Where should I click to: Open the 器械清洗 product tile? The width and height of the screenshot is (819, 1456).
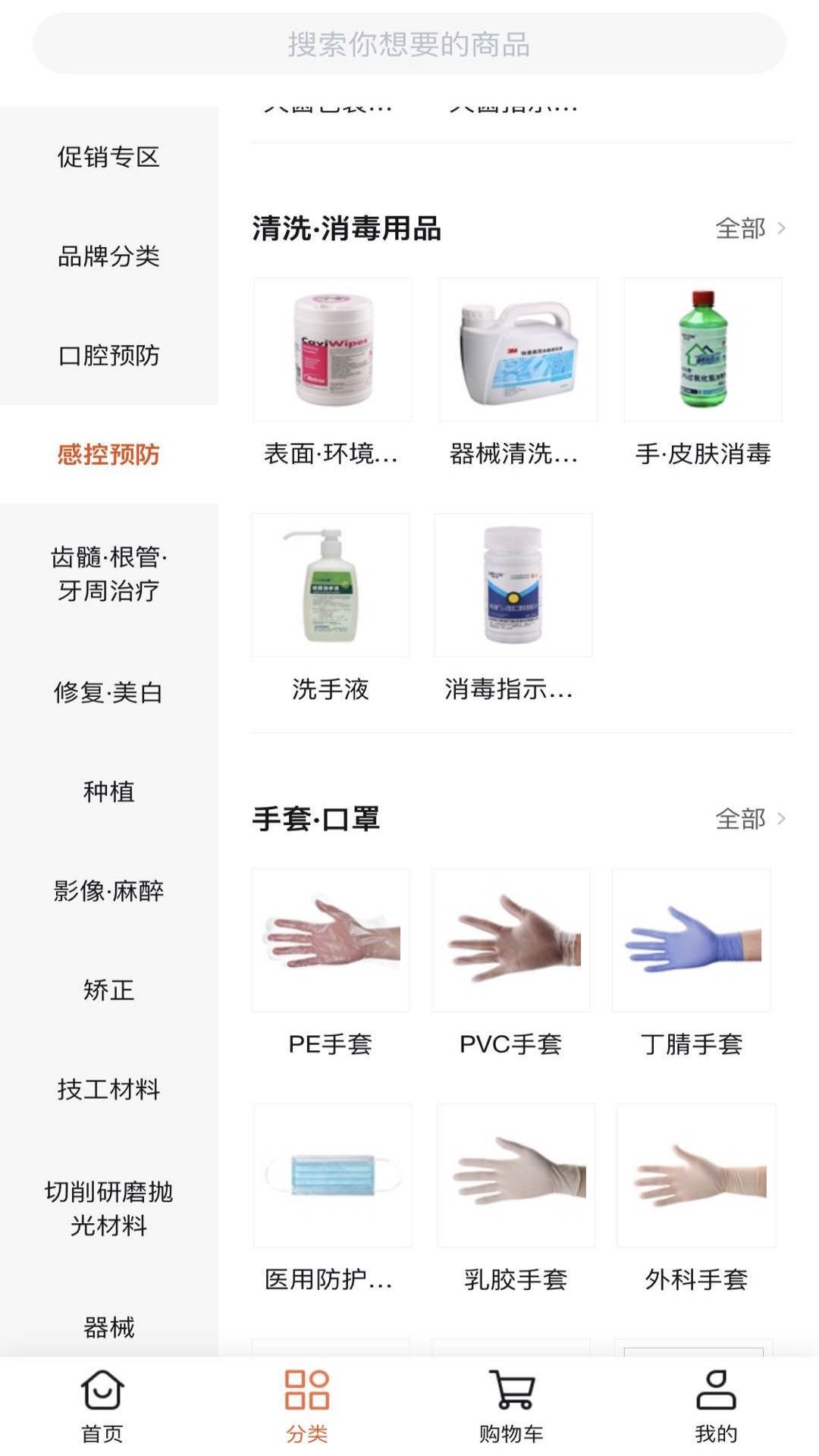point(519,373)
